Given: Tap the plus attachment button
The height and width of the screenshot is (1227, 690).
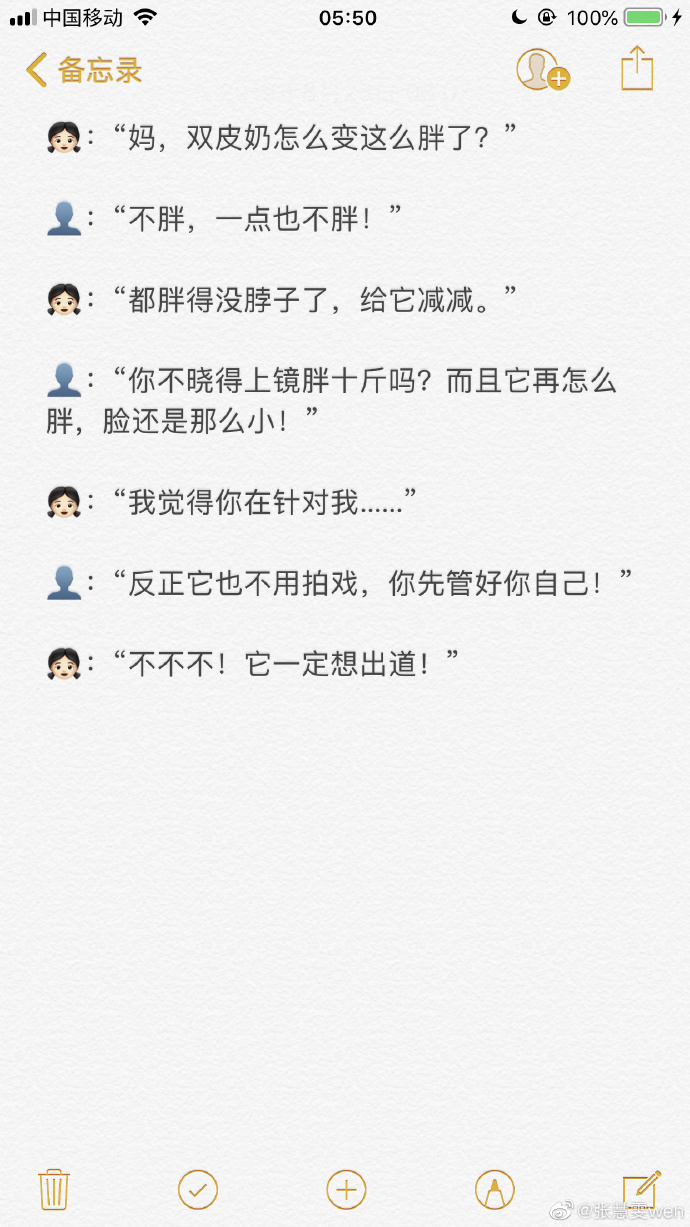Looking at the screenshot, I should [x=346, y=1189].
